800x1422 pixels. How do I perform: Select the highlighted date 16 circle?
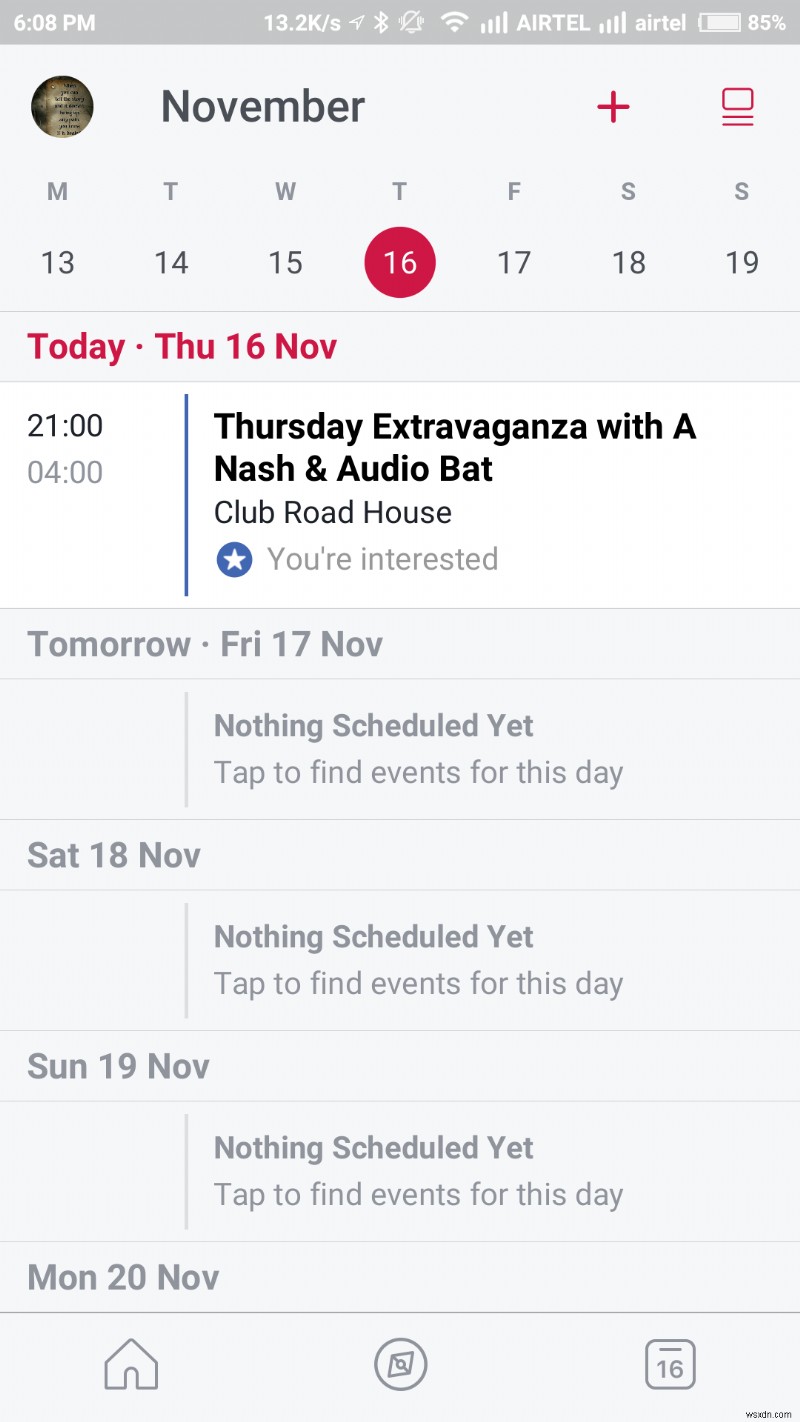pyautogui.click(x=400, y=262)
